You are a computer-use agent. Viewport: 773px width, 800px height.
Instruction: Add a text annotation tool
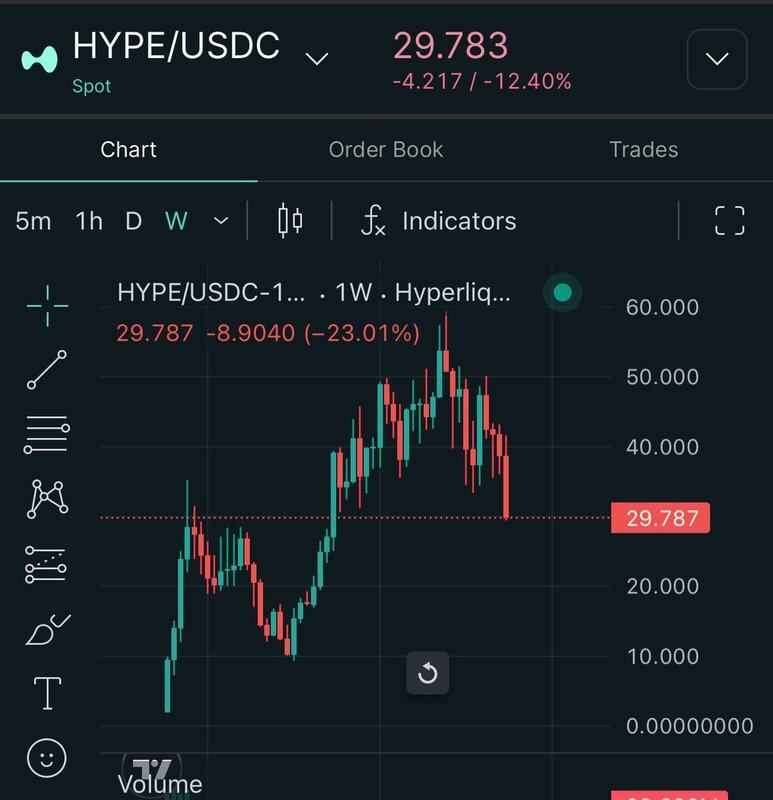coord(47,693)
